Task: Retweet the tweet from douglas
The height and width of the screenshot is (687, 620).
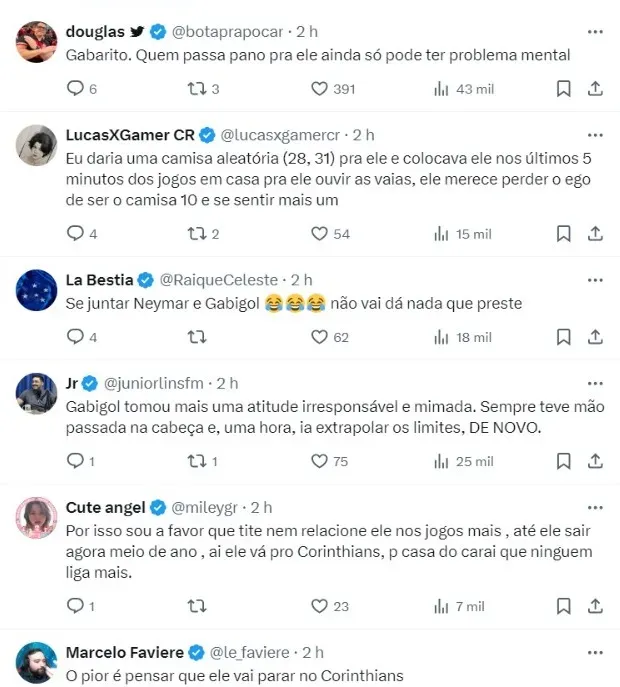Action: 197,89
